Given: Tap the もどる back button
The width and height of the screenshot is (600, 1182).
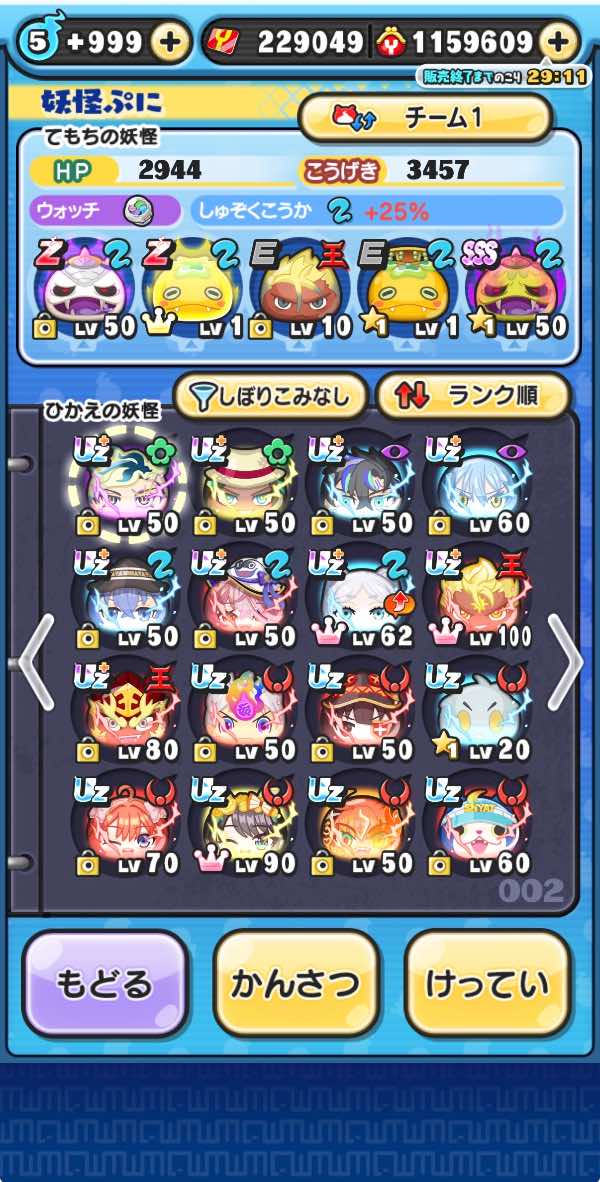Looking at the screenshot, I should pos(106,984).
